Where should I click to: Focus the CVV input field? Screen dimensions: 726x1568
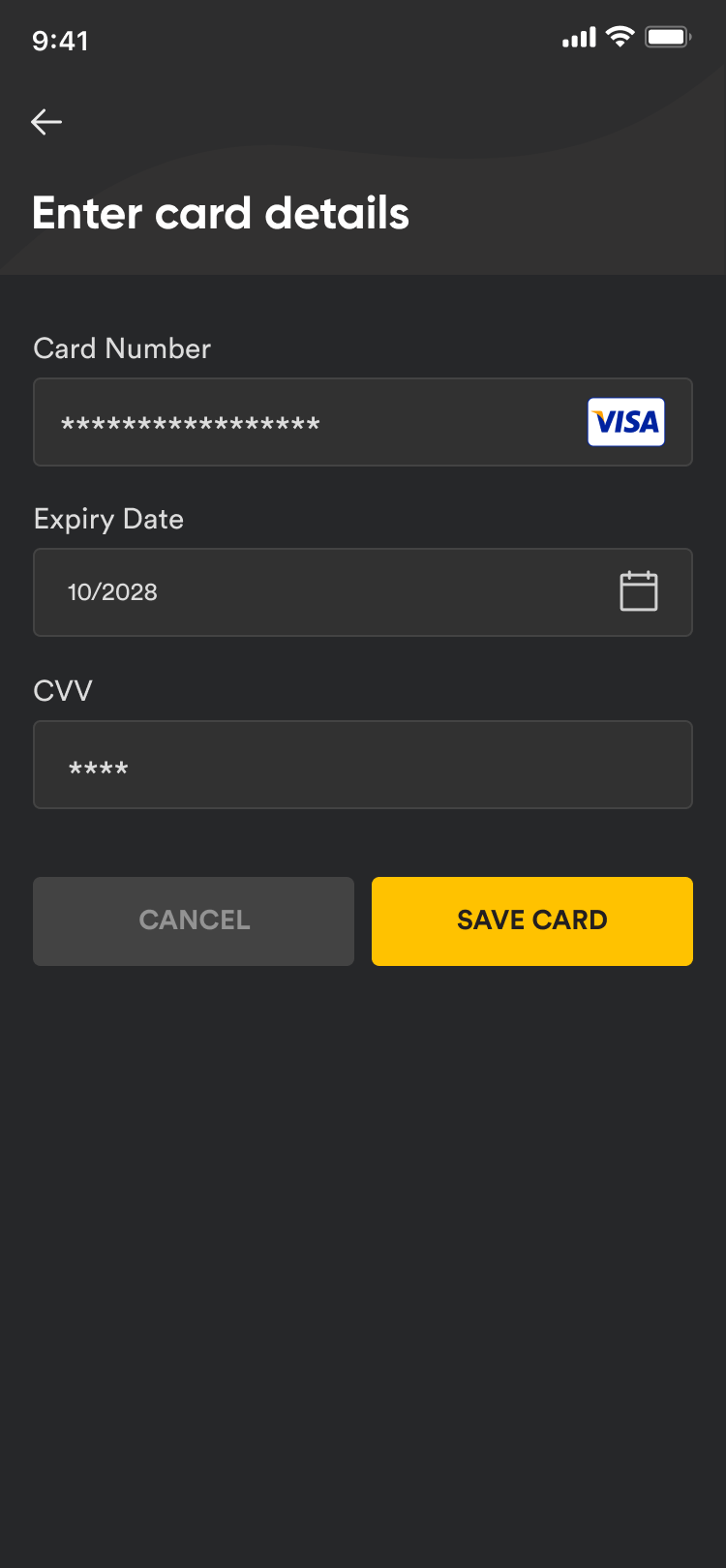coord(363,765)
